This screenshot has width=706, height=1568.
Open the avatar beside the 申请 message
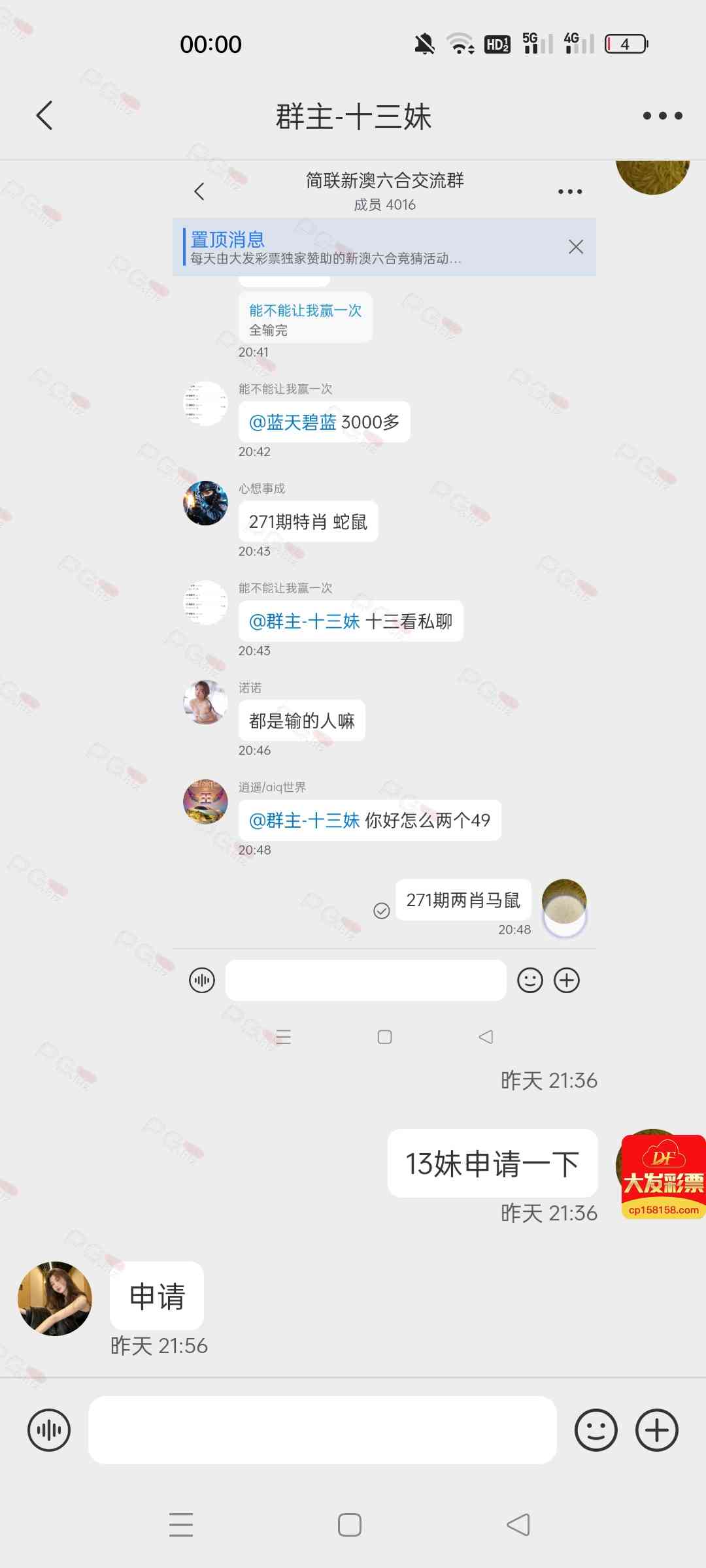click(55, 1298)
